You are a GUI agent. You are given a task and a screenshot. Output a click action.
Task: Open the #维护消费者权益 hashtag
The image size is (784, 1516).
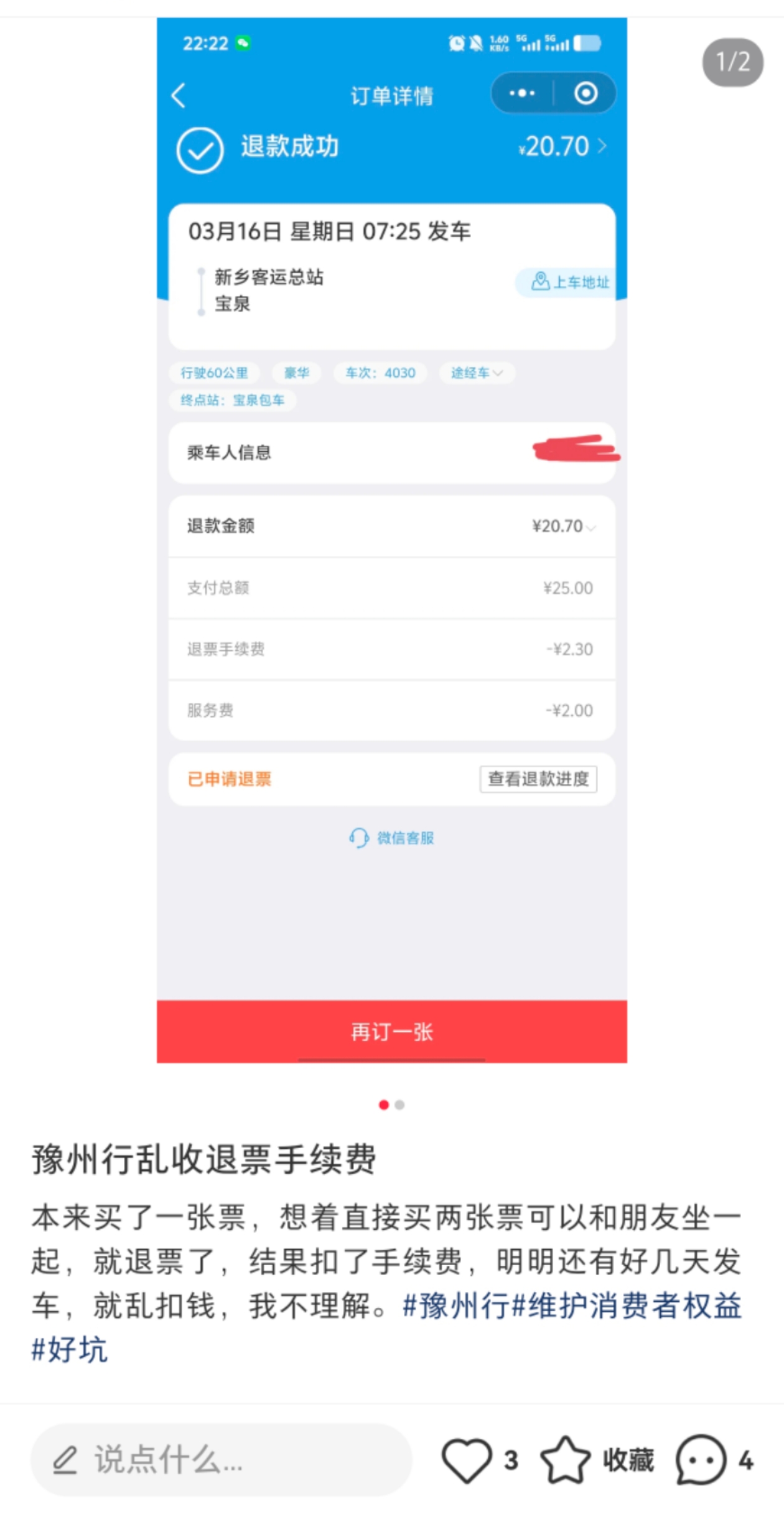point(627,1306)
